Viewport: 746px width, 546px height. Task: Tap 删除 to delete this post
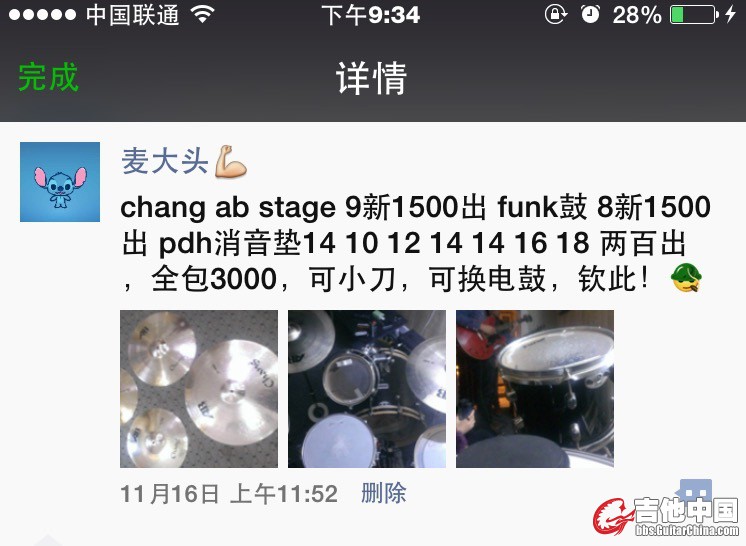tap(384, 493)
